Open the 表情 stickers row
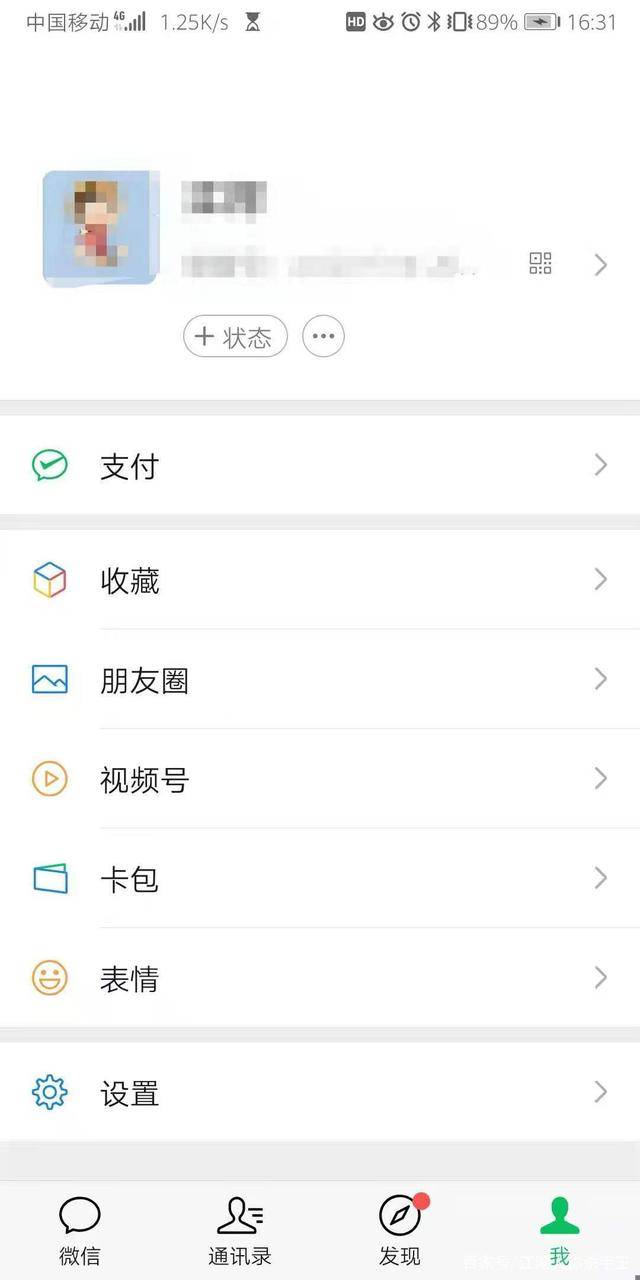Viewport: 640px width, 1280px height. [x=320, y=978]
